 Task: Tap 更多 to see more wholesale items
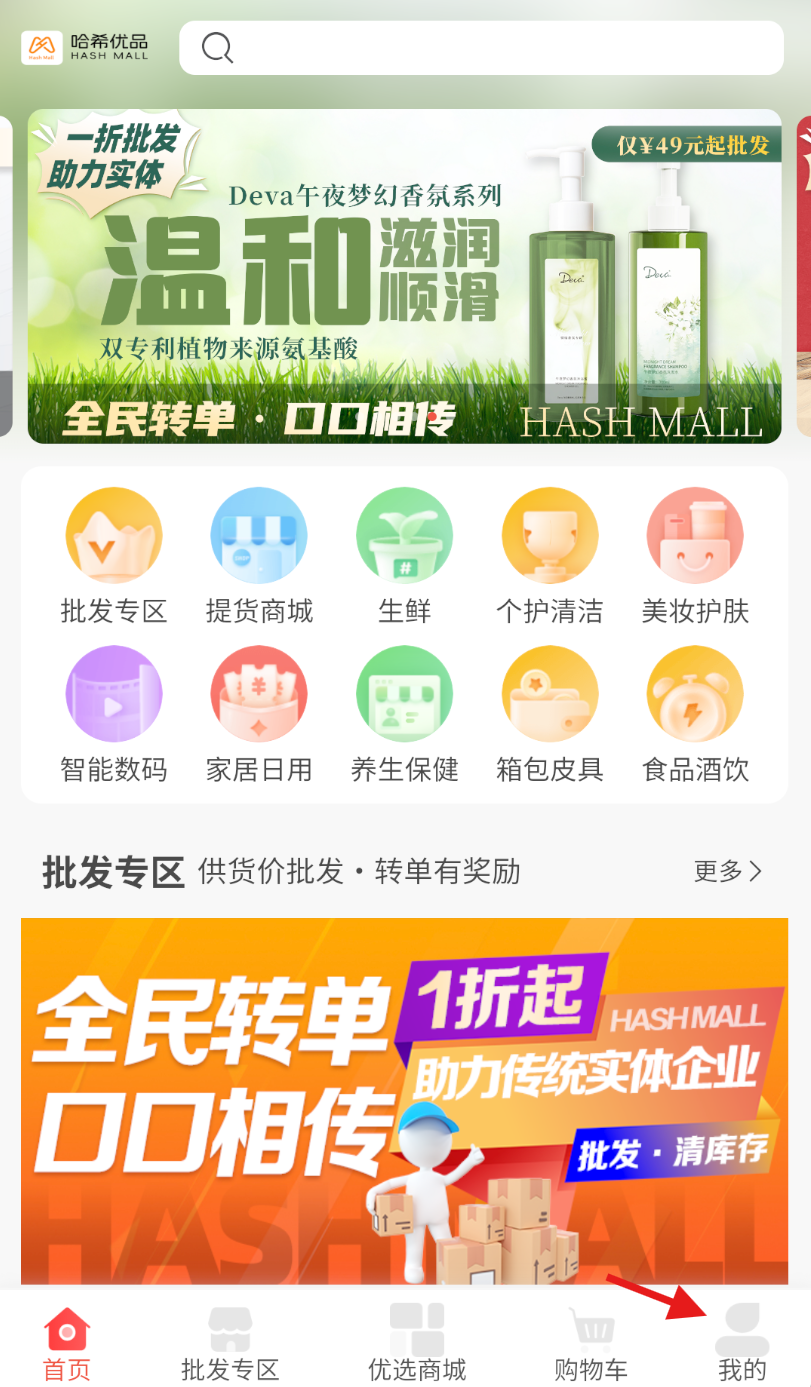pos(727,871)
